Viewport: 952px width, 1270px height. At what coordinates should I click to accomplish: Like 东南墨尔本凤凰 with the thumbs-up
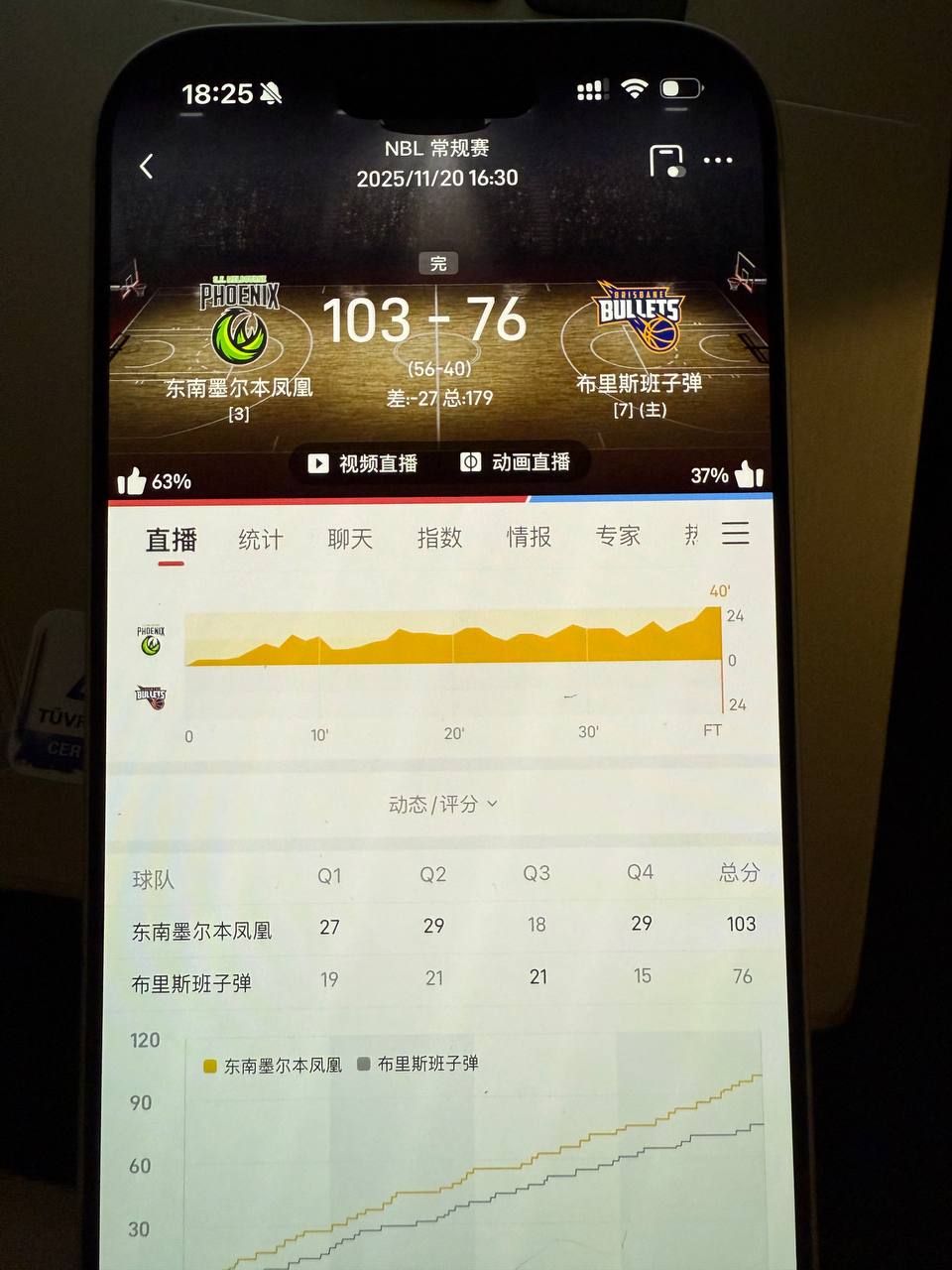132,482
